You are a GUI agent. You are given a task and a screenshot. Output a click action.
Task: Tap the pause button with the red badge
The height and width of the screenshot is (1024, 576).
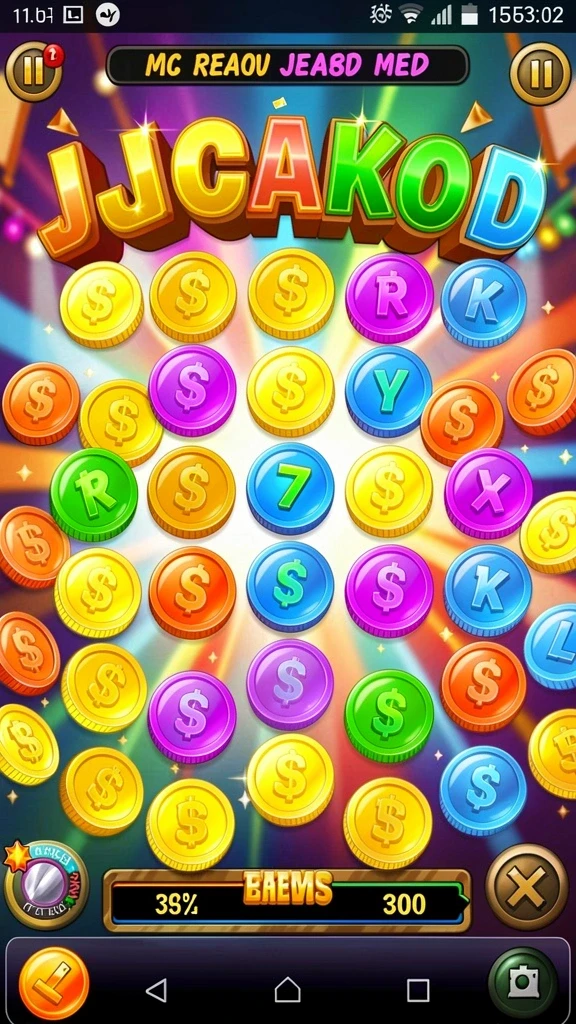[x=34, y=72]
